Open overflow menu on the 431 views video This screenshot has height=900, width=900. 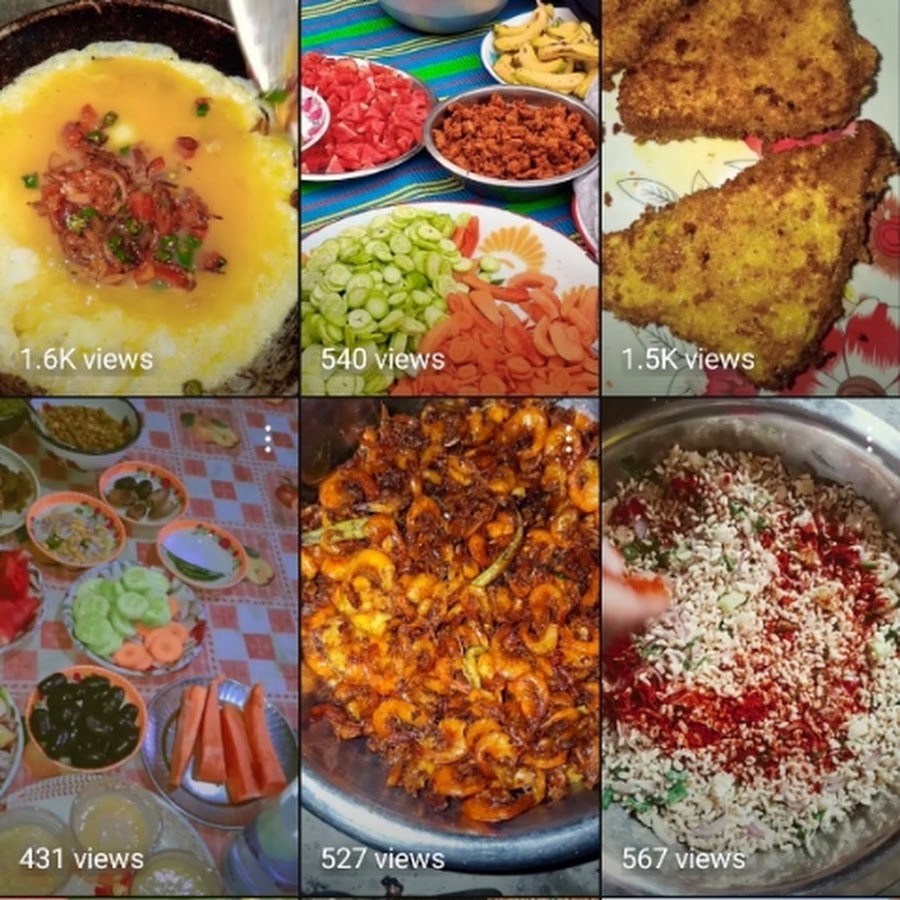pos(267,439)
